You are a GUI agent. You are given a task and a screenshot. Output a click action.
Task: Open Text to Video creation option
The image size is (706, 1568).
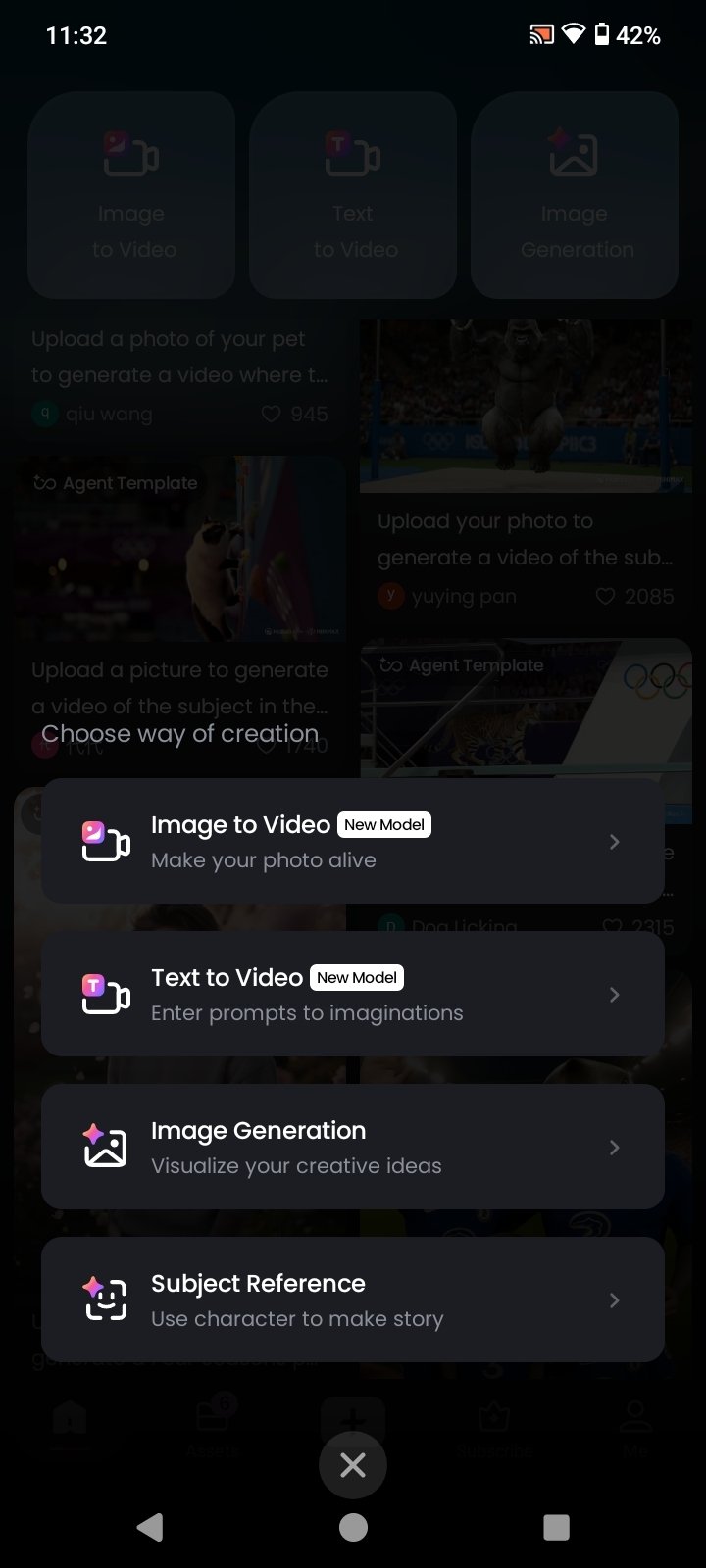click(x=353, y=994)
